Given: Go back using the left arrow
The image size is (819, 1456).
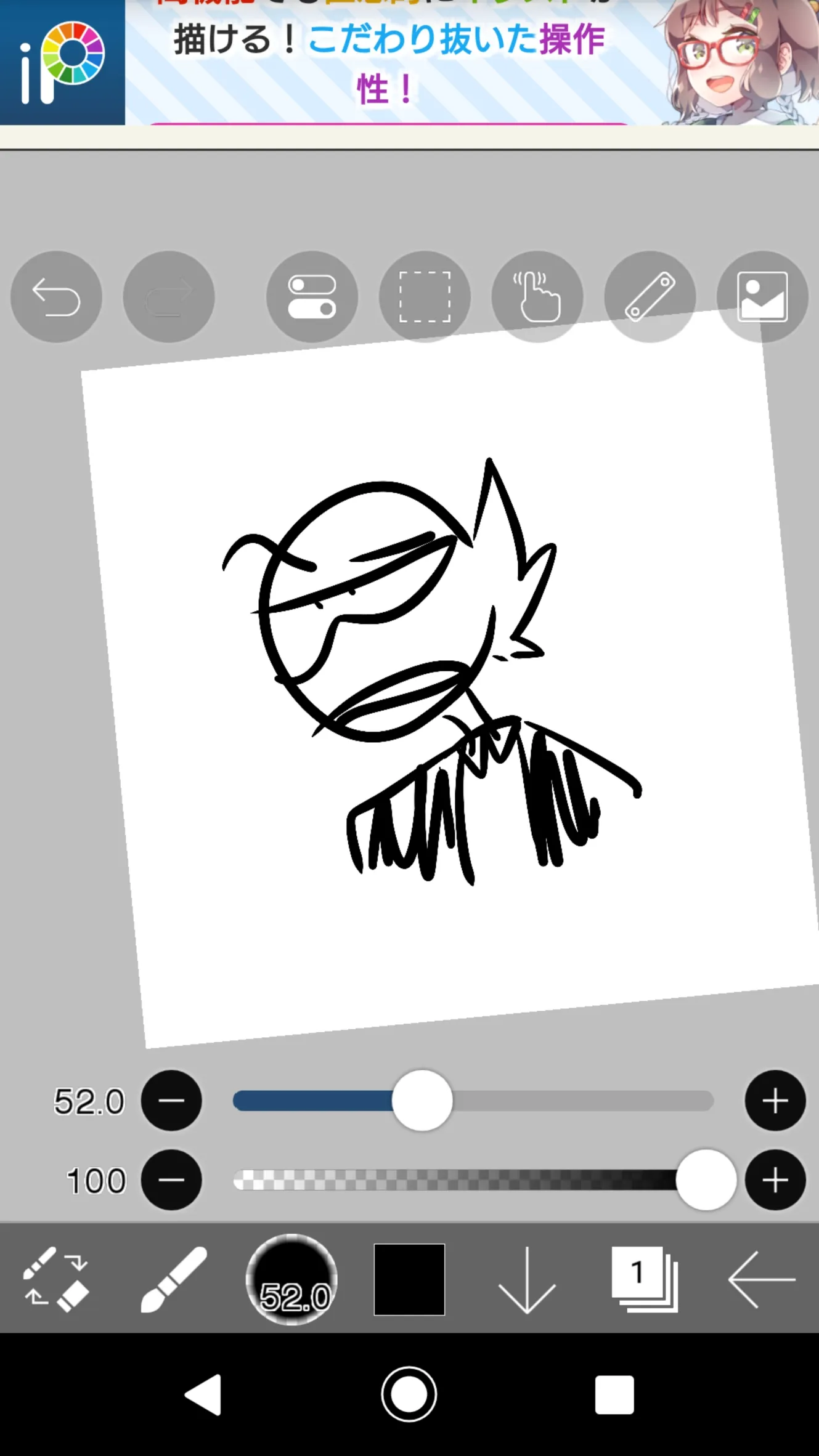Looking at the screenshot, I should pyautogui.click(x=762, y=1279).
